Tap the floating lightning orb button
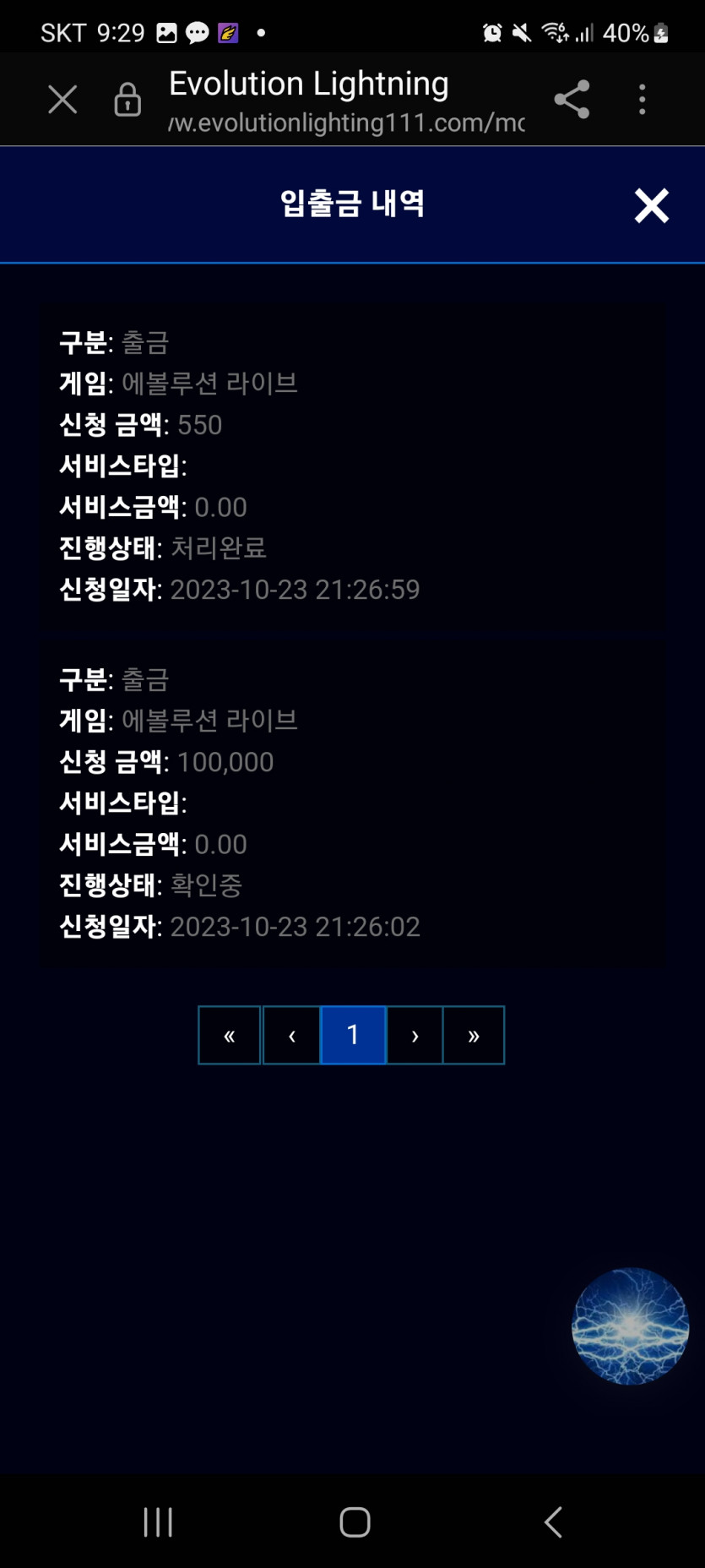The image size is (705, 1568). 630,1326
